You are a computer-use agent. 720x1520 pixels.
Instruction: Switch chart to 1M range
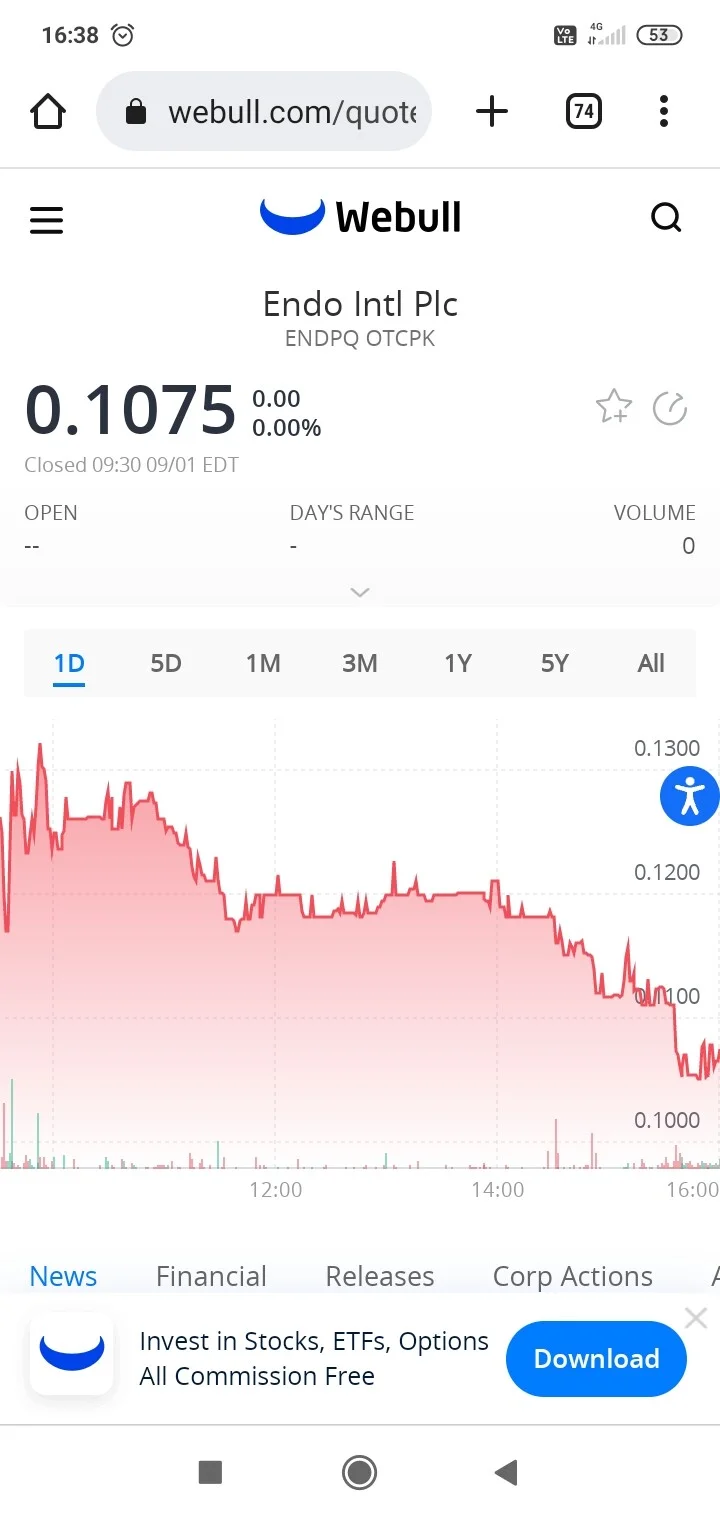click(263, 663)
